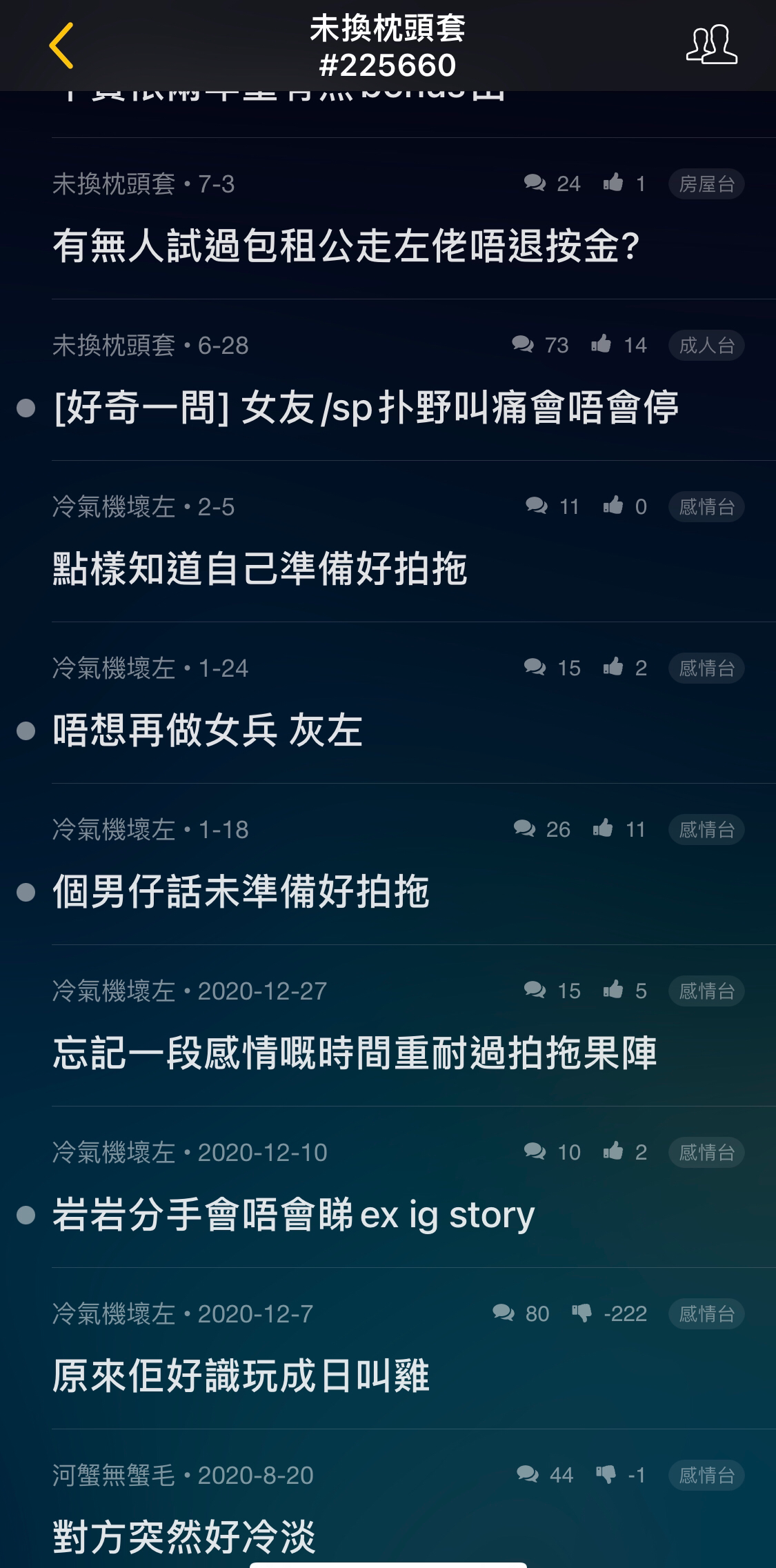This screenshot has height=1568, width=776.
Task: Open thread 點樣知道自己準備好拍拖
Action: [260, 569]
